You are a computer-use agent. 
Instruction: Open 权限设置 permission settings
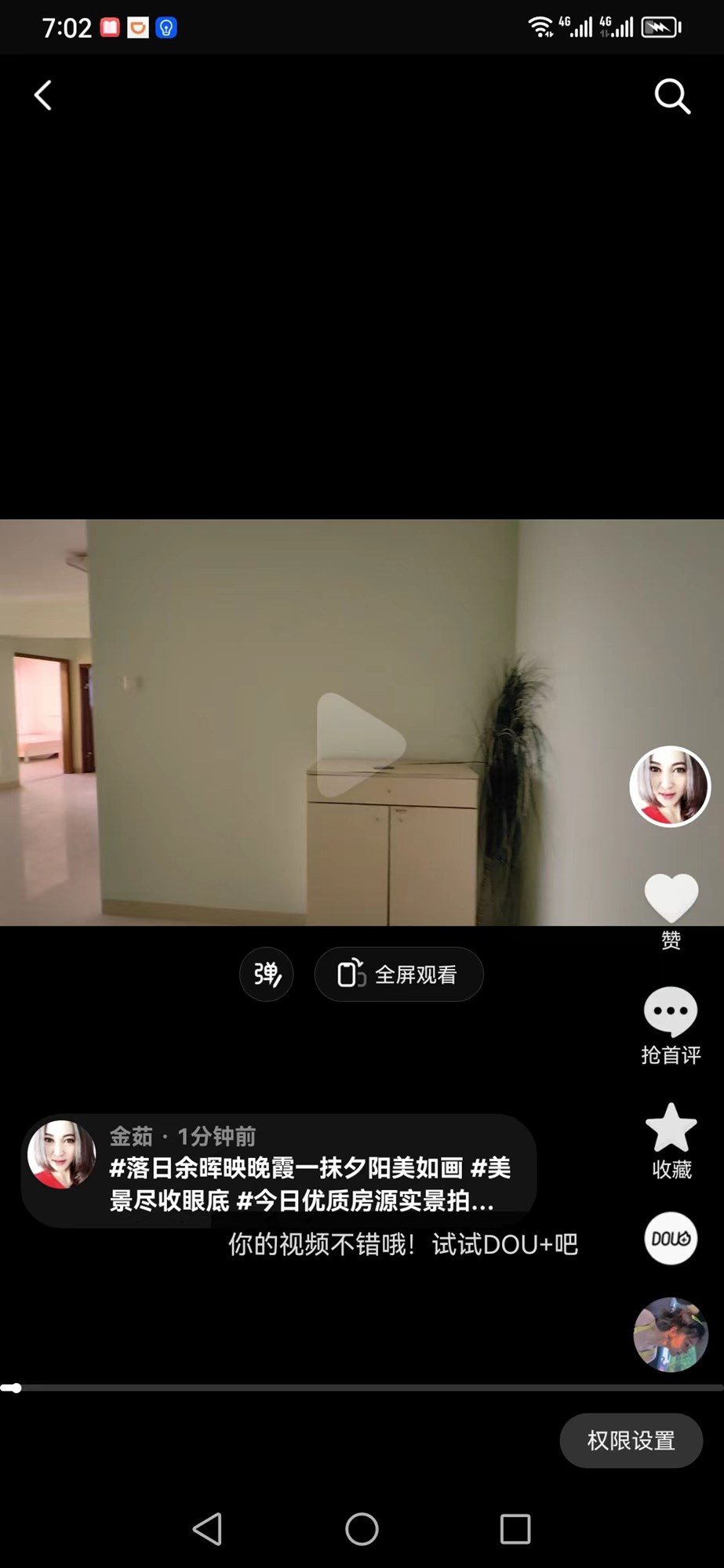click(x=631, y=1440)
